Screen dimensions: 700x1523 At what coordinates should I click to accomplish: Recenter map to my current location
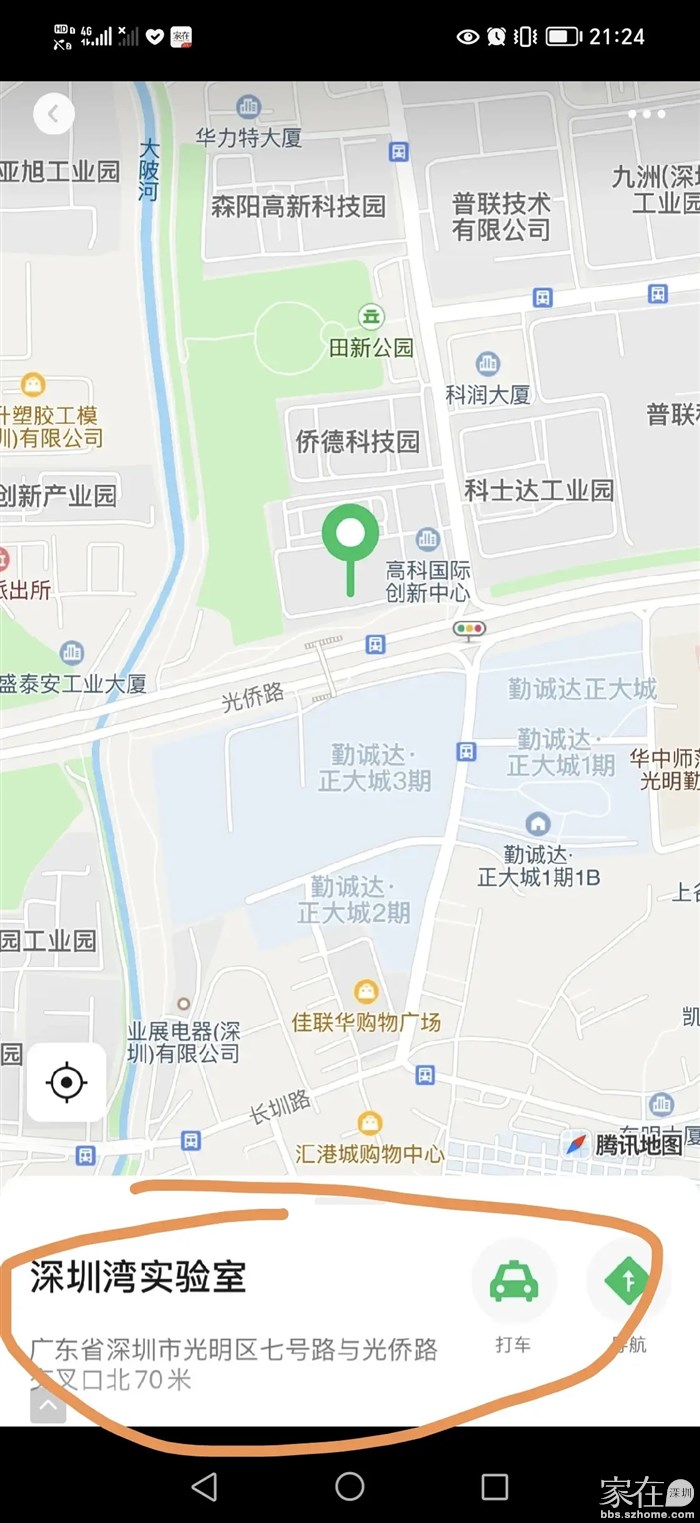pyautogui.click(x=67, y=1082)
